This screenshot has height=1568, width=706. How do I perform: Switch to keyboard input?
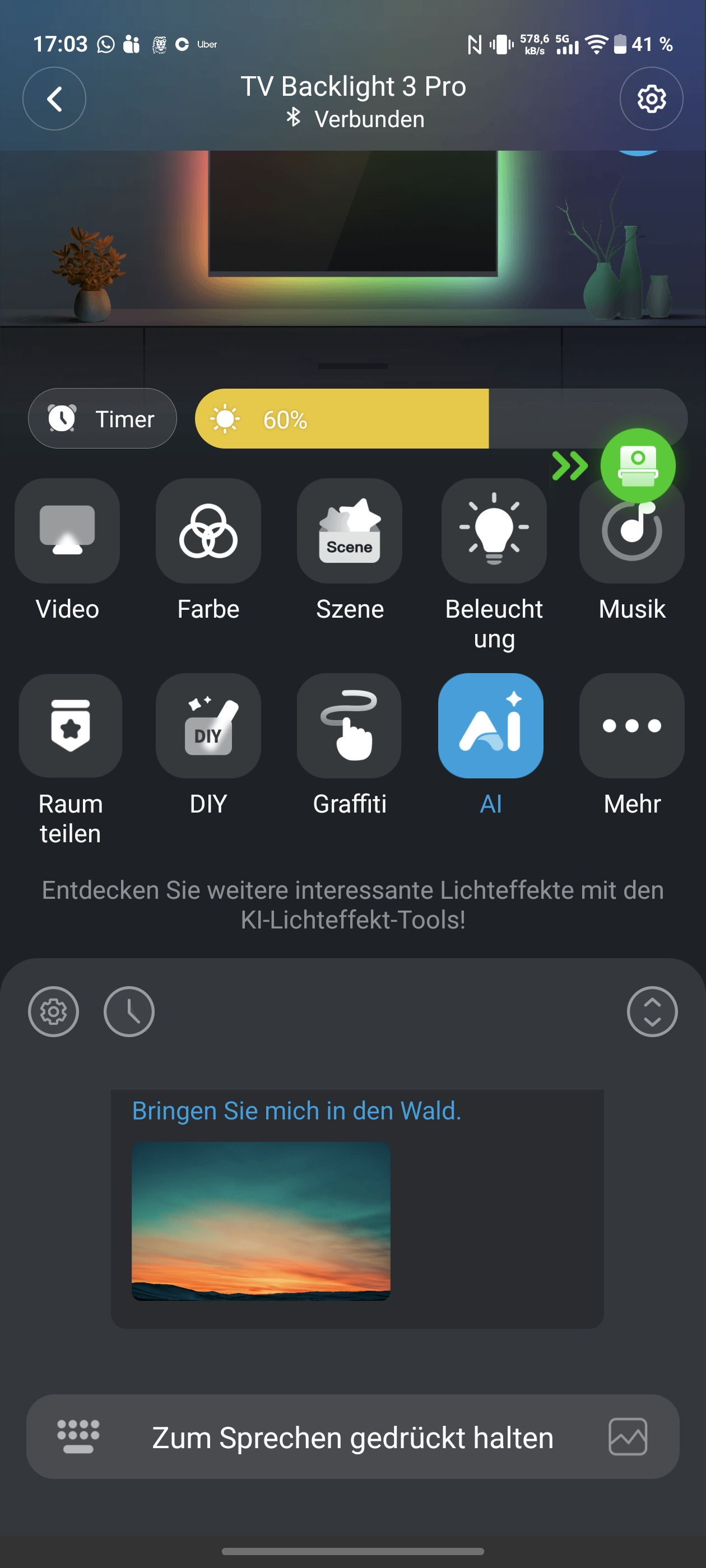click(78, 1436)
